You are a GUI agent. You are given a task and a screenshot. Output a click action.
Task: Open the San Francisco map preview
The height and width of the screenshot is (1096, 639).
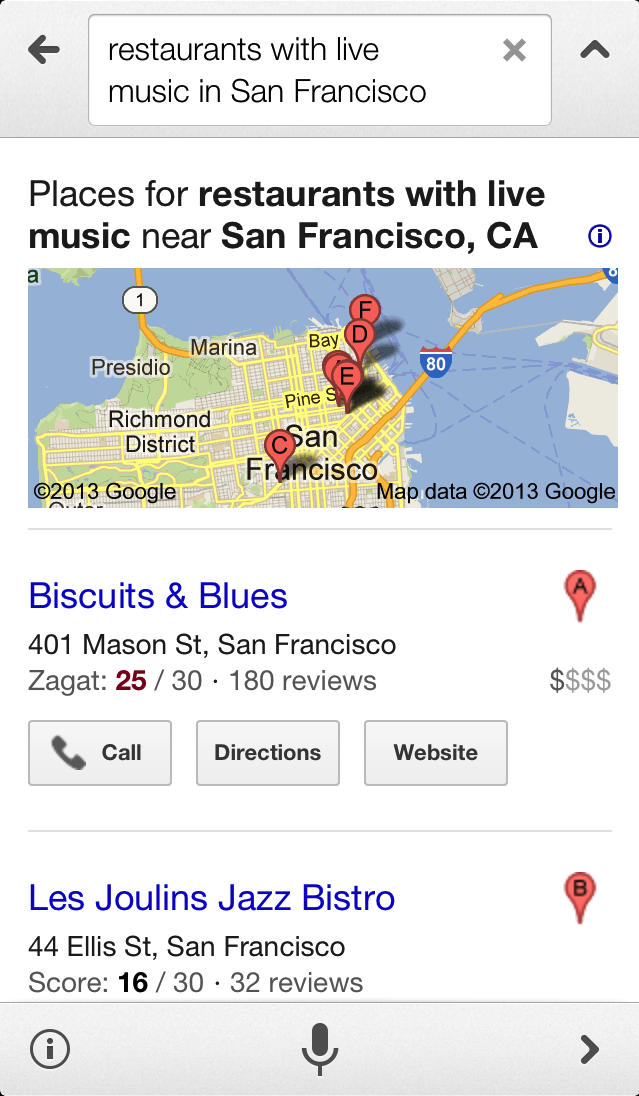[322, 387]
